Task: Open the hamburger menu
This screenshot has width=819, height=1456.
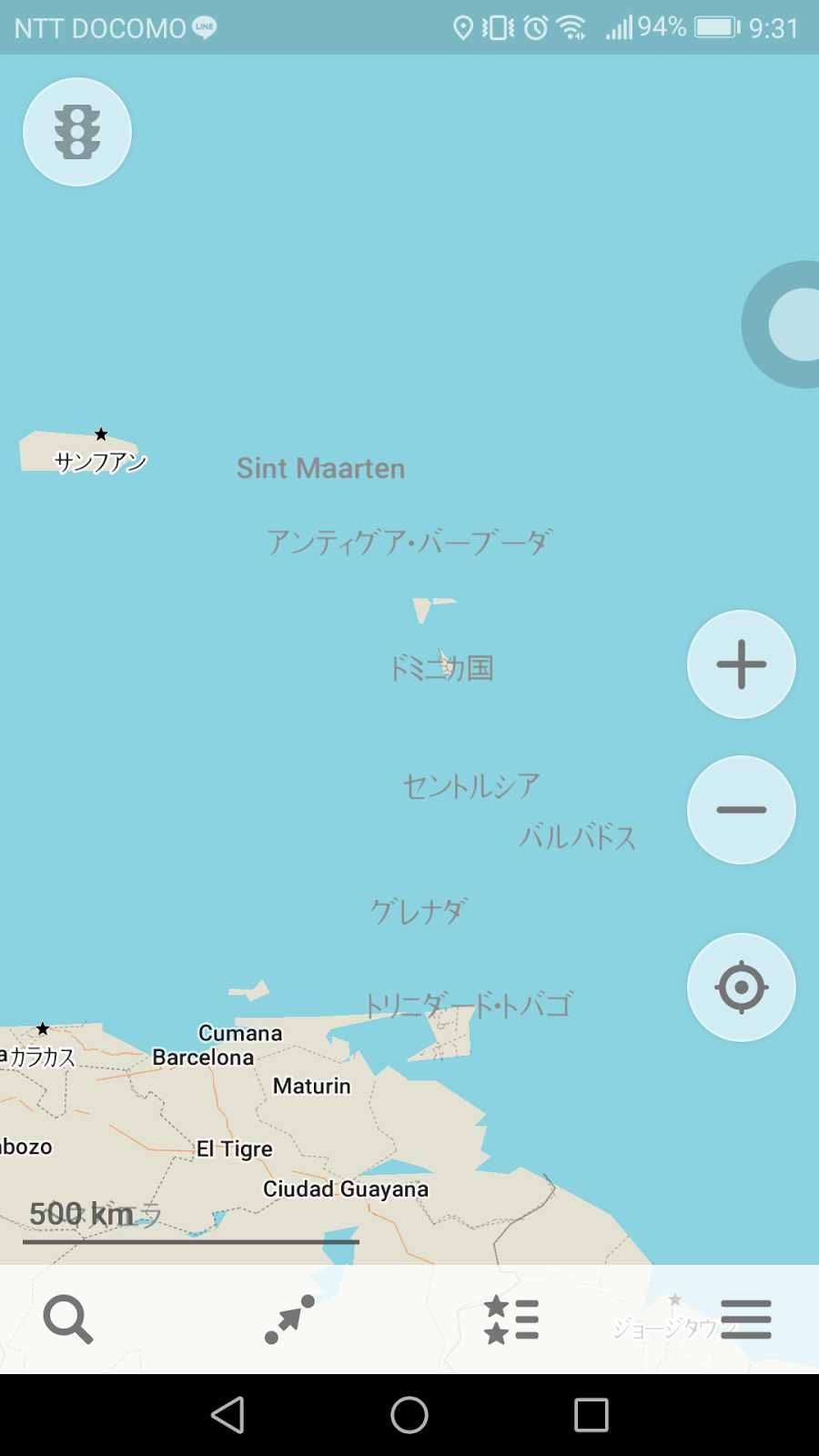Action: [746, 1319]
